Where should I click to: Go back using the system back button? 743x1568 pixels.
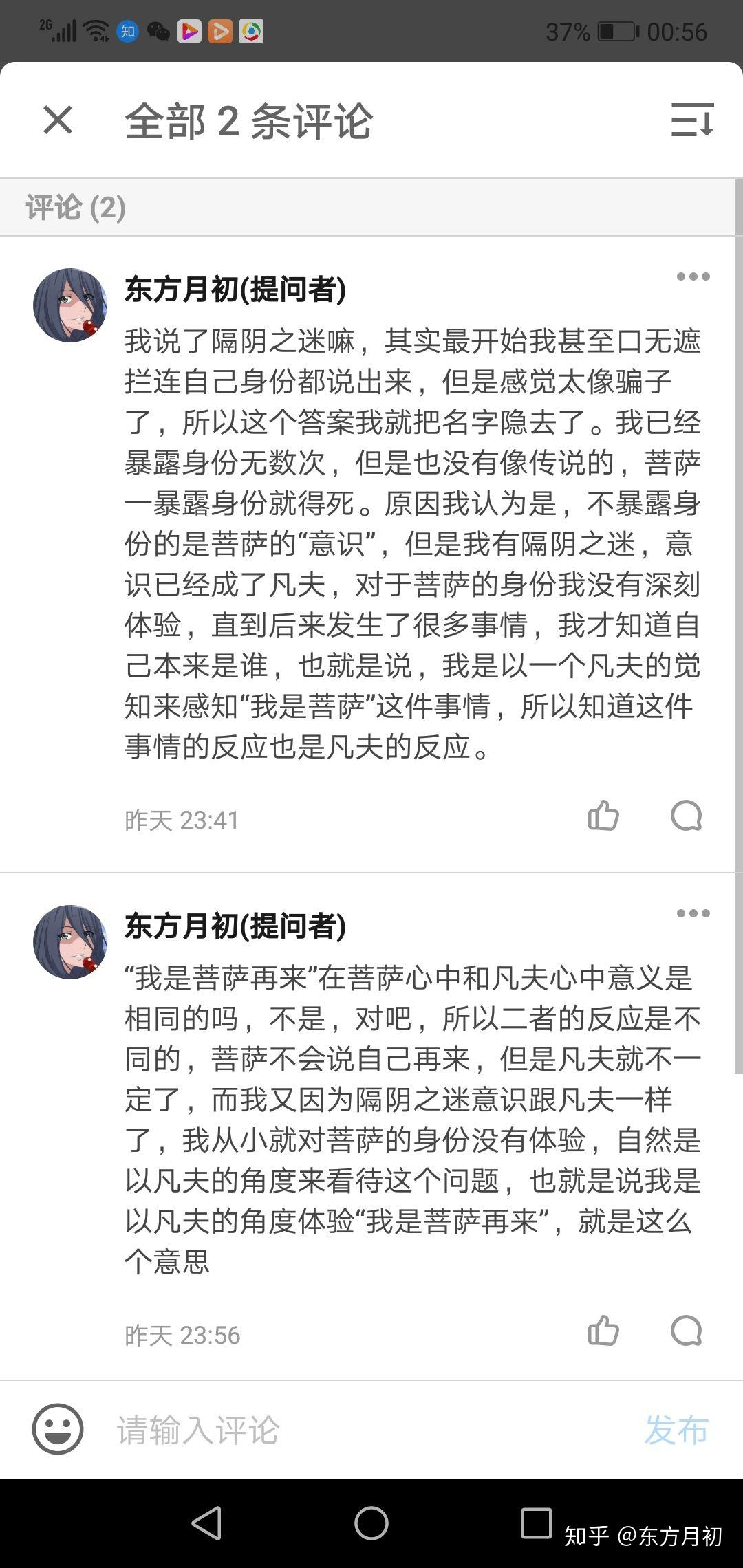[x=206, y=1523]
